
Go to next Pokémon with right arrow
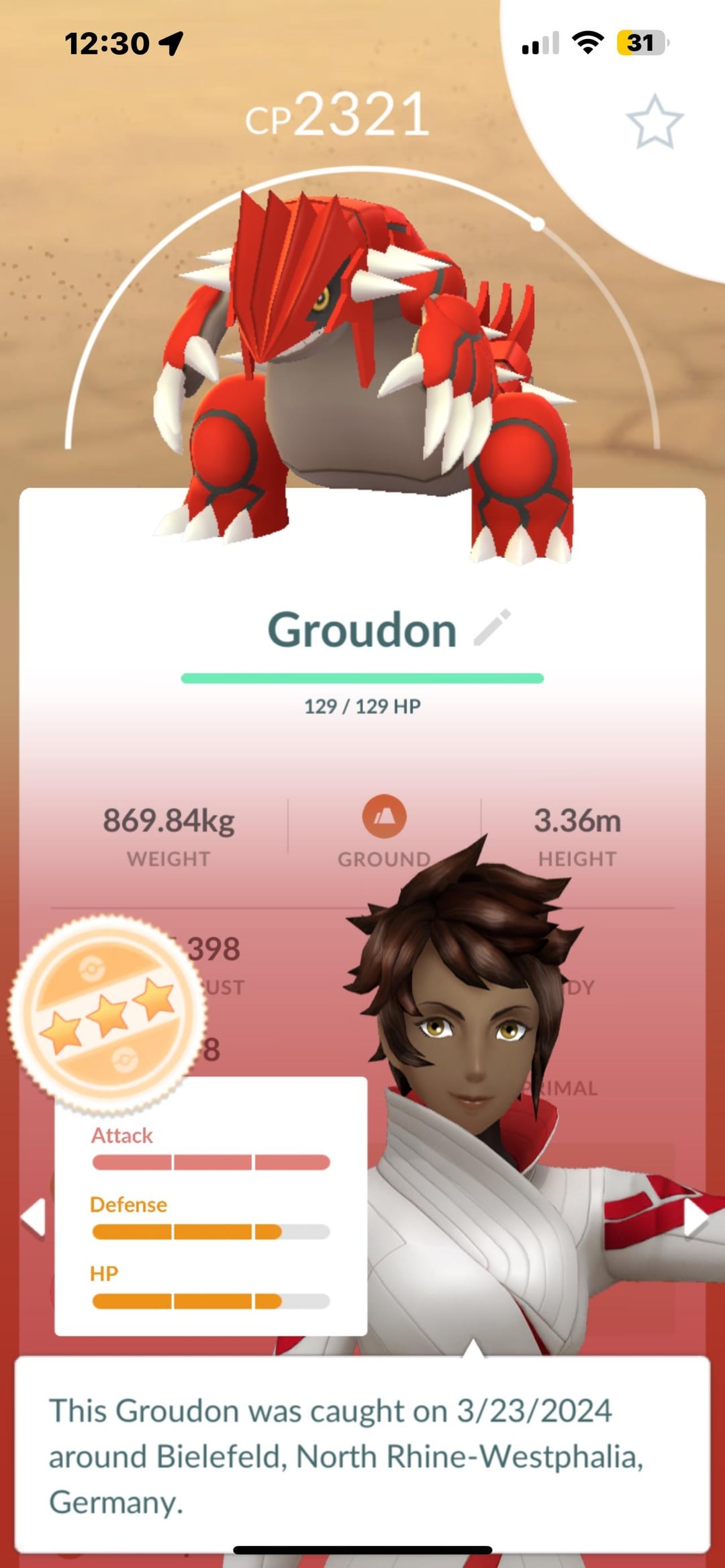[x=695, y=1216]
